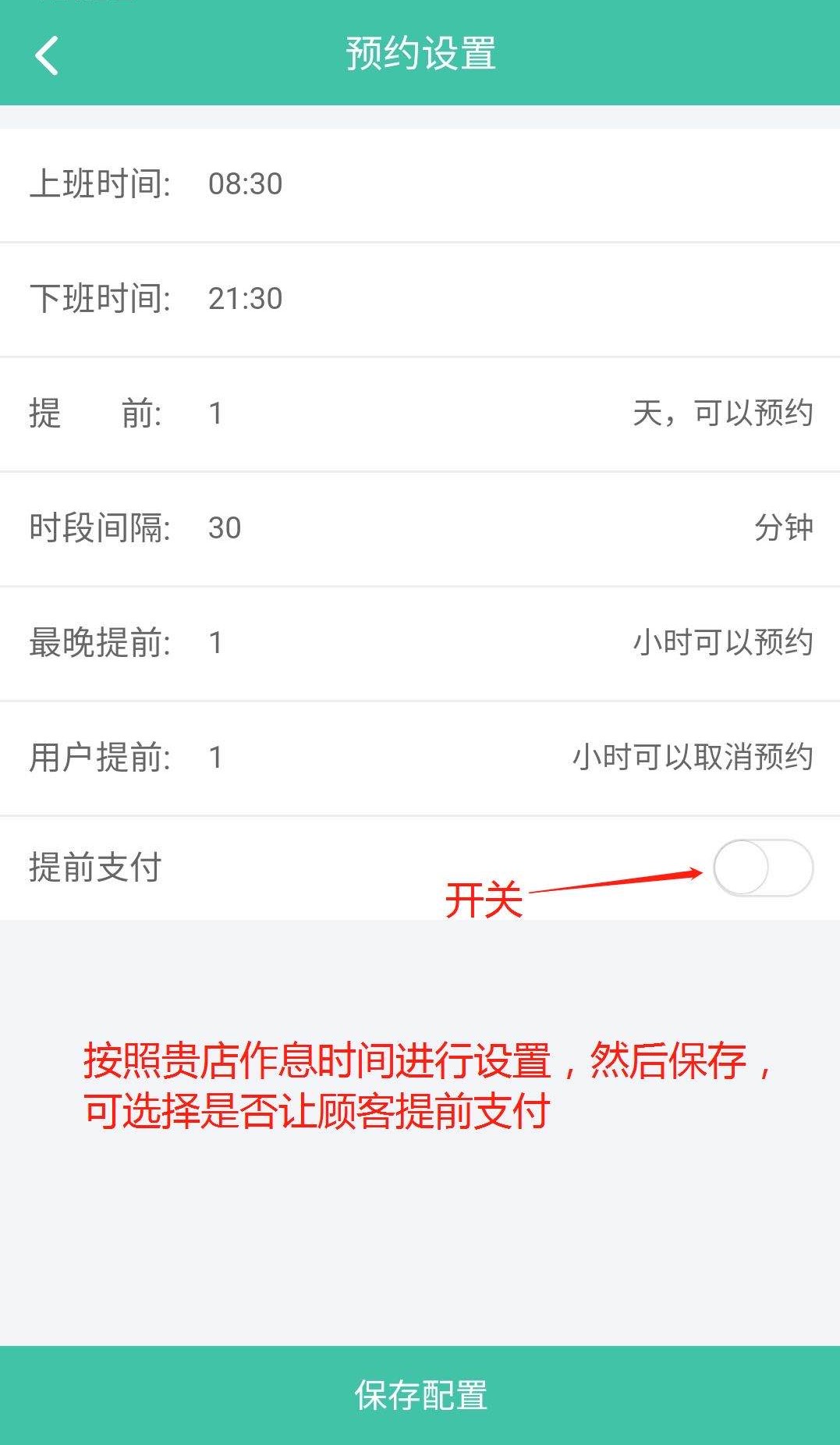Go back from 预约设置 page

[x=47, y=55]
